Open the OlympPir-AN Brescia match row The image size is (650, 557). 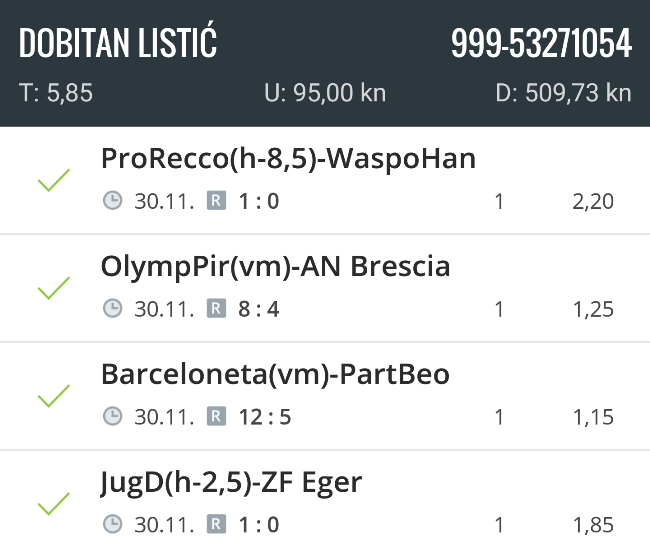[325, 288]
